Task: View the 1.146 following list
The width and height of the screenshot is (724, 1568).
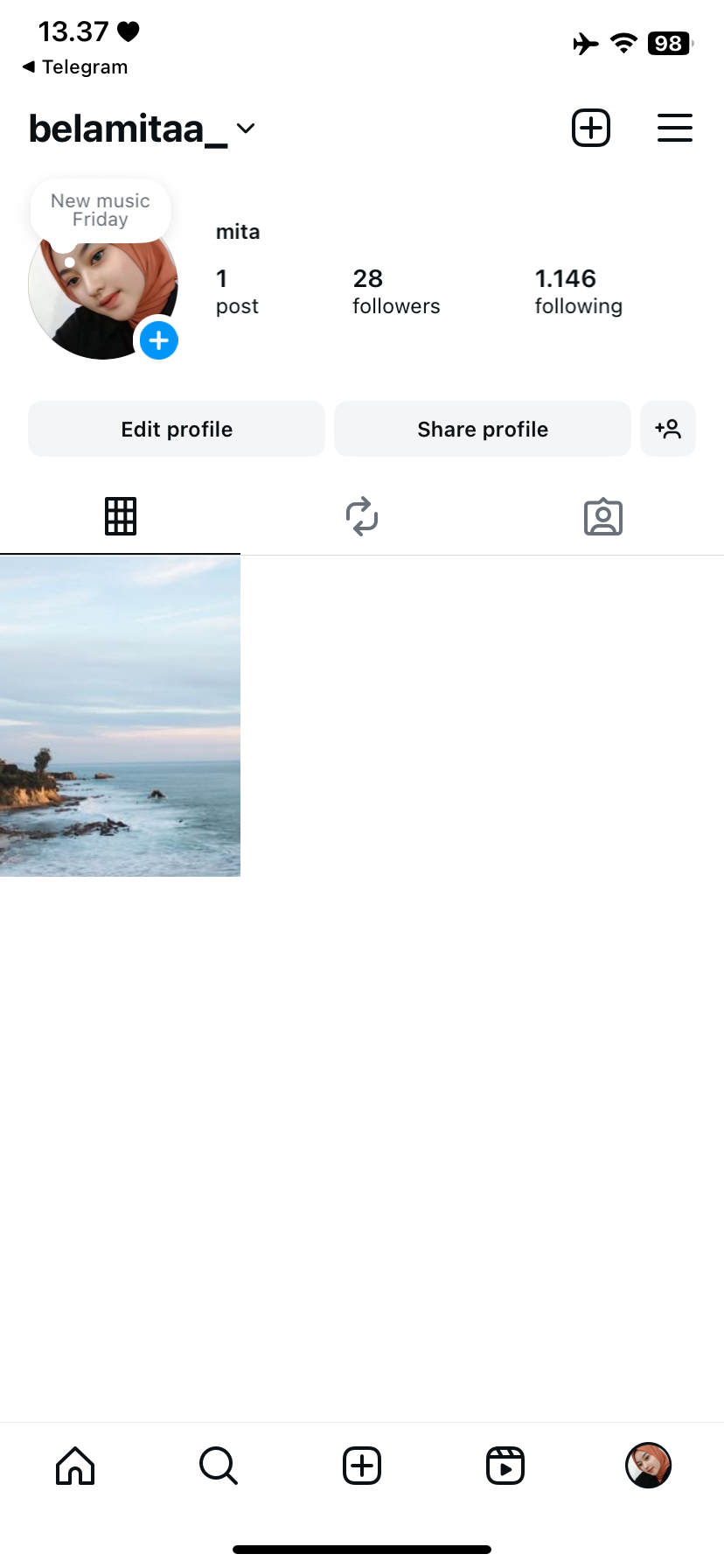Action: [578, 291]
